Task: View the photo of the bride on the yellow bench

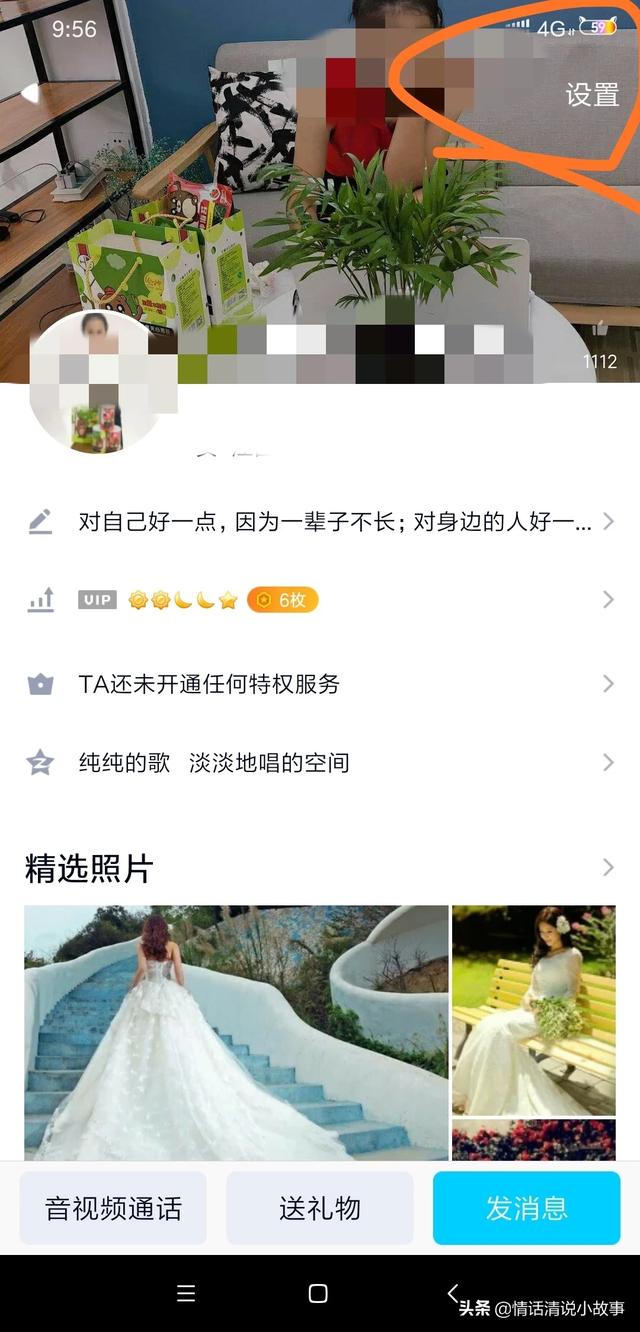Action: coord(533,1010)
